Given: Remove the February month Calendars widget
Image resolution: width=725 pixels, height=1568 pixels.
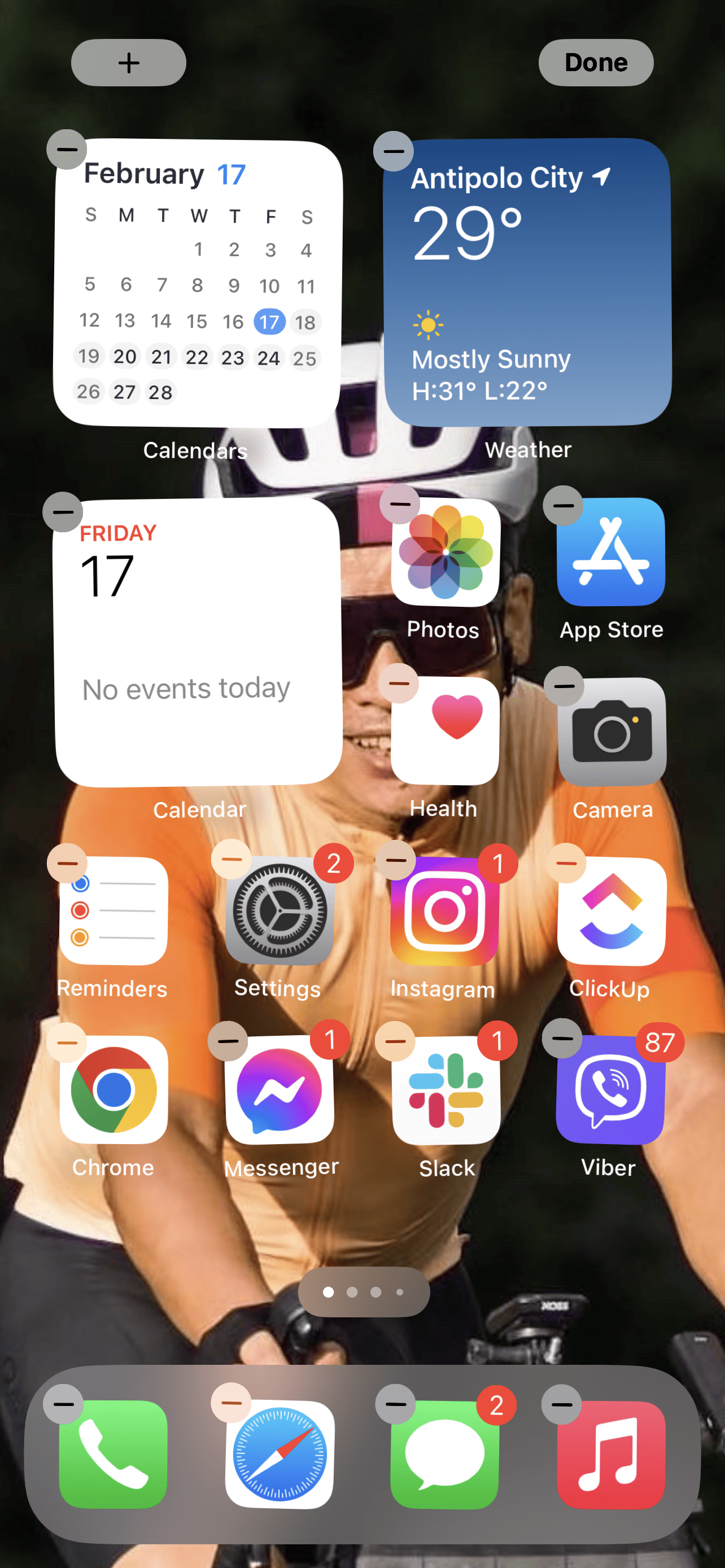Looking at the screenshot, I should [x=67, y=150].
